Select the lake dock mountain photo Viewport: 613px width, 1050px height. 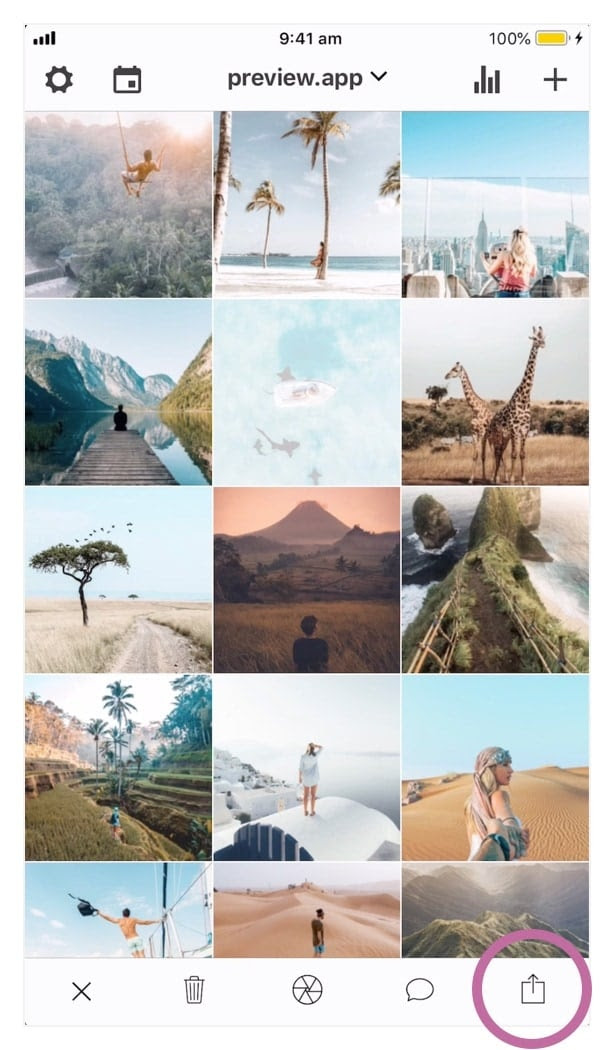[x=119, y=392]
